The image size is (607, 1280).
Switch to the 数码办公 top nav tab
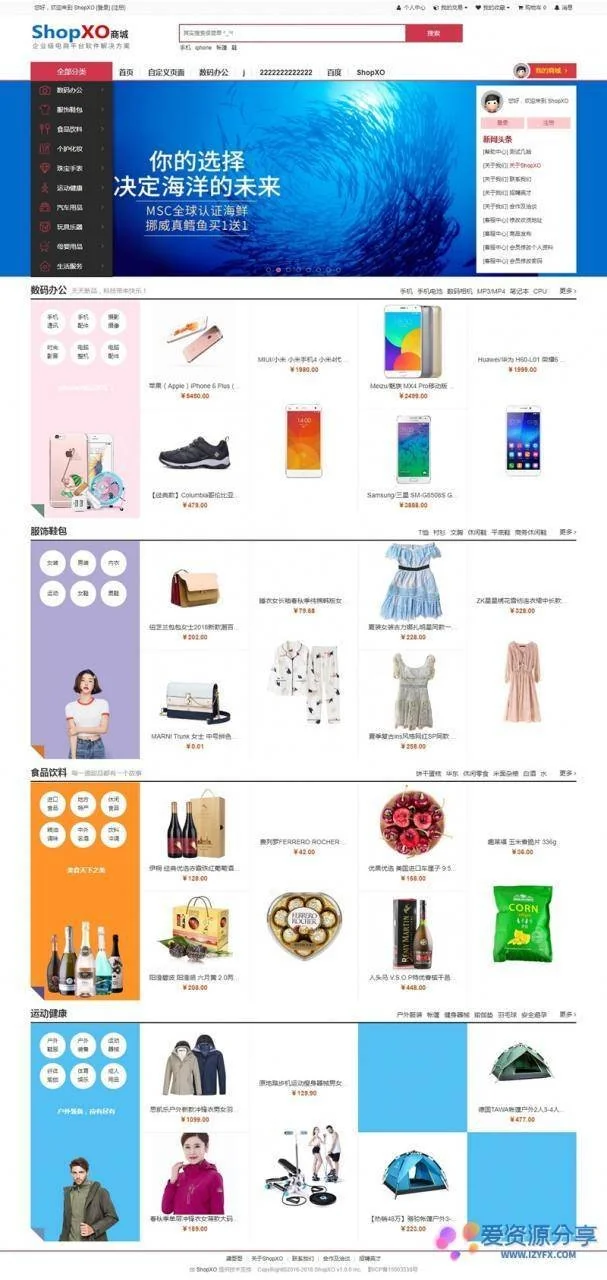(x=213, y=72)
